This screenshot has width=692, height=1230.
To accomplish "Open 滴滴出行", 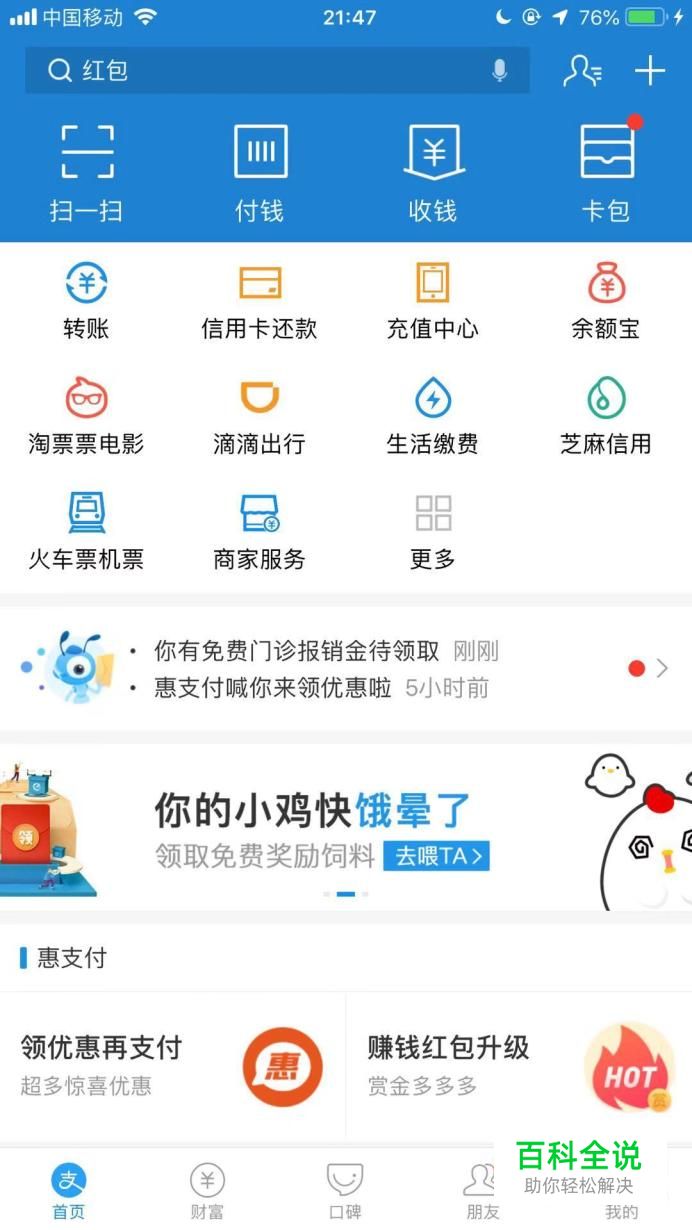I will click(x=260, y=416).
